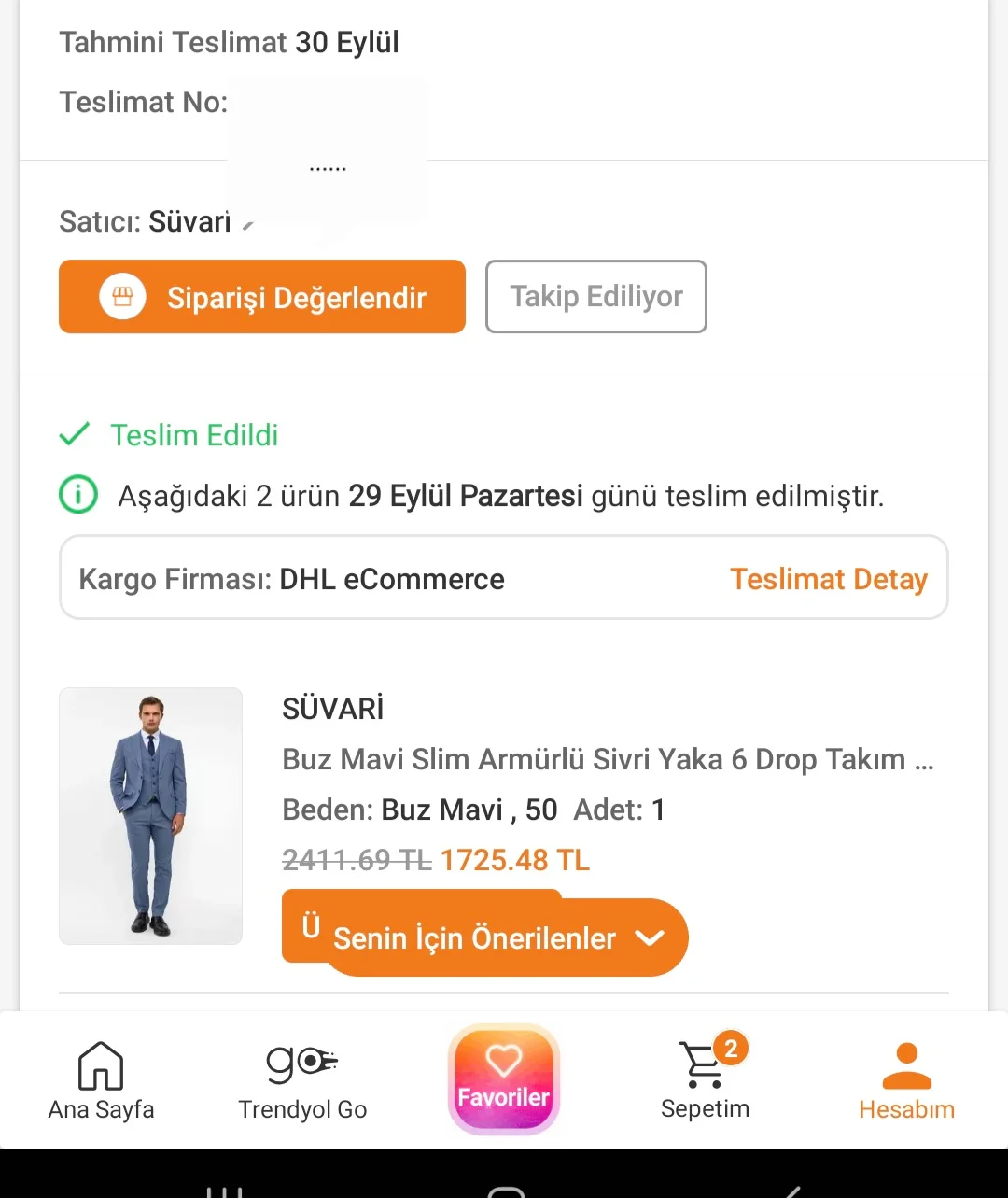
Task: Open the blue suit product image
Action: (x=150, y=816)
